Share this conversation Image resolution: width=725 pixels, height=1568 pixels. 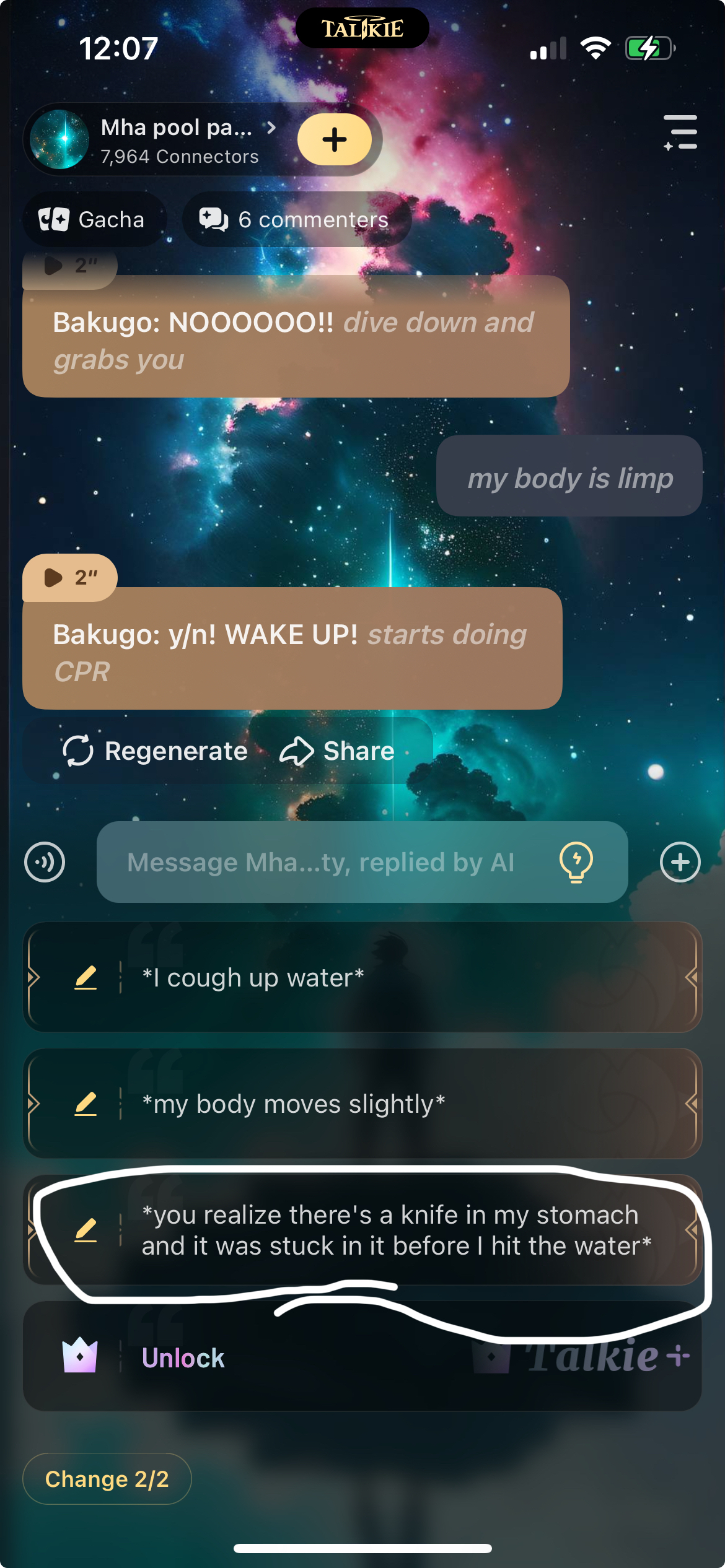338,751
